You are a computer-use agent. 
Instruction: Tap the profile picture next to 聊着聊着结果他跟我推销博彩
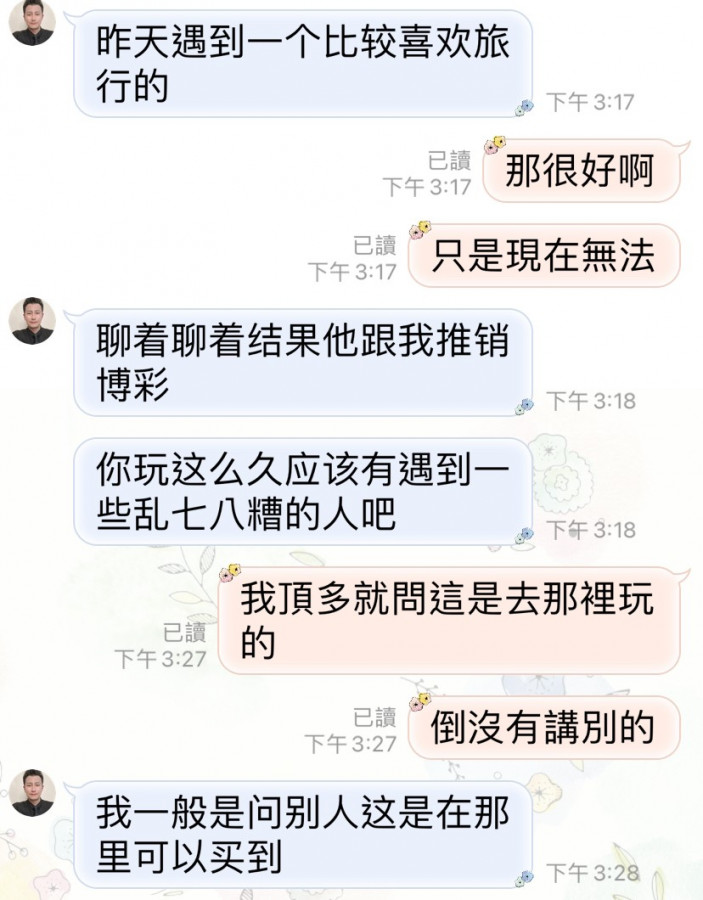(x=32, y=321)
